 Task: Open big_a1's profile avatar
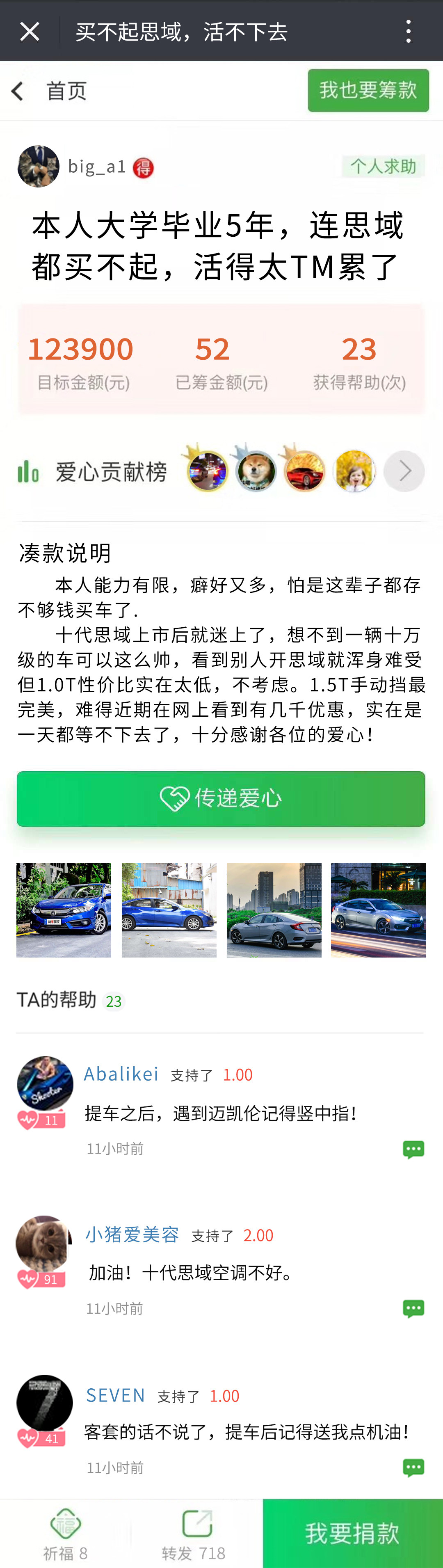pos(38,166)
